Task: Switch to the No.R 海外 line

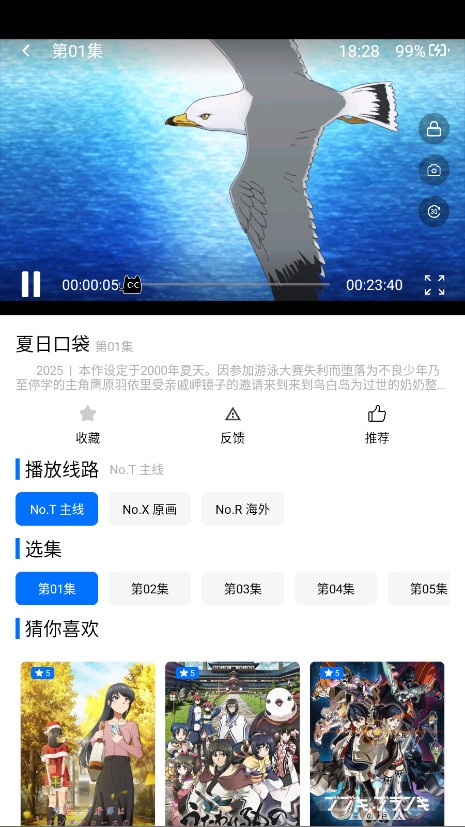Action: coord(243,509)
